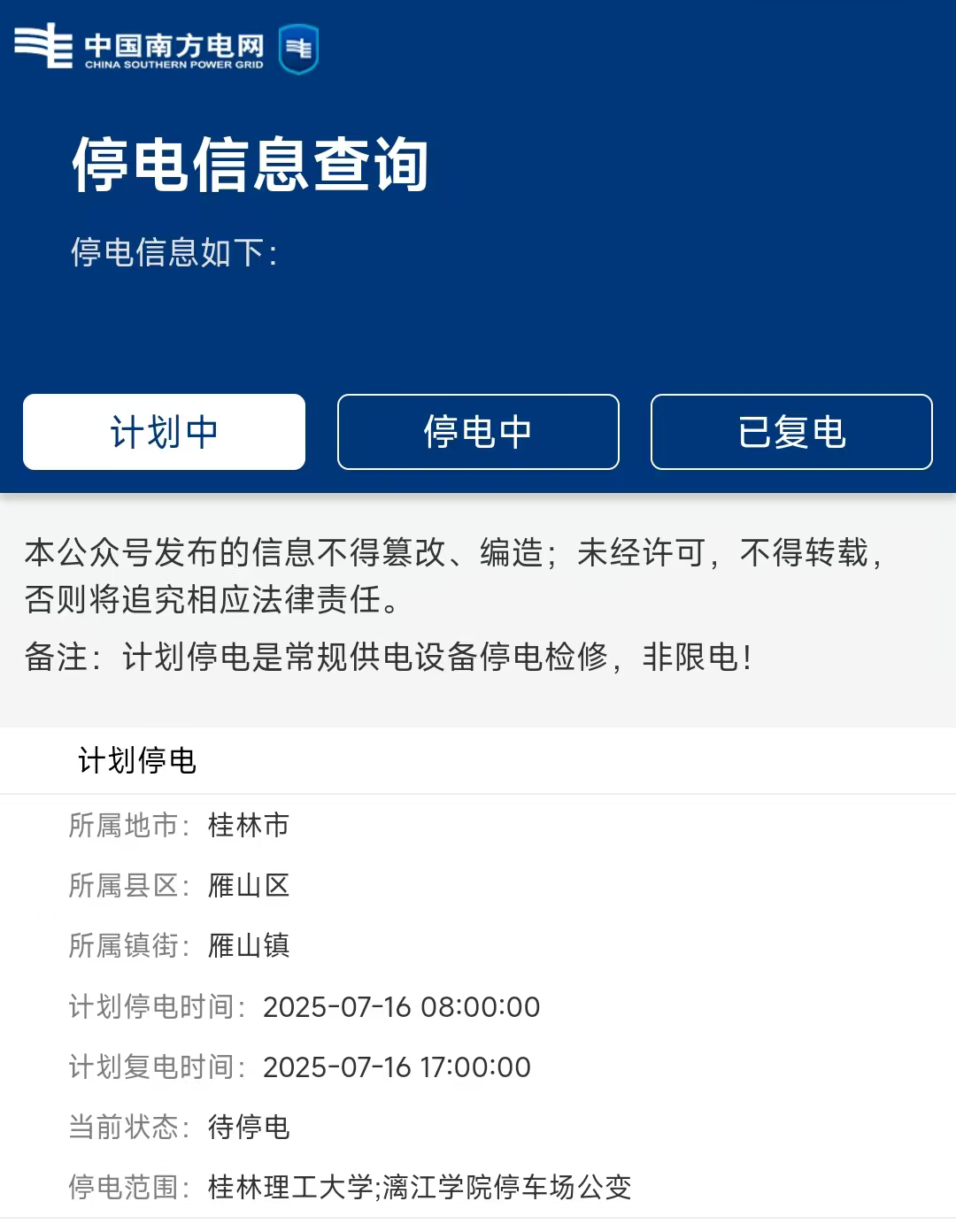Switch to the 停电中 tab
This screenshot has height=1232, width=956.
[478, 432]
